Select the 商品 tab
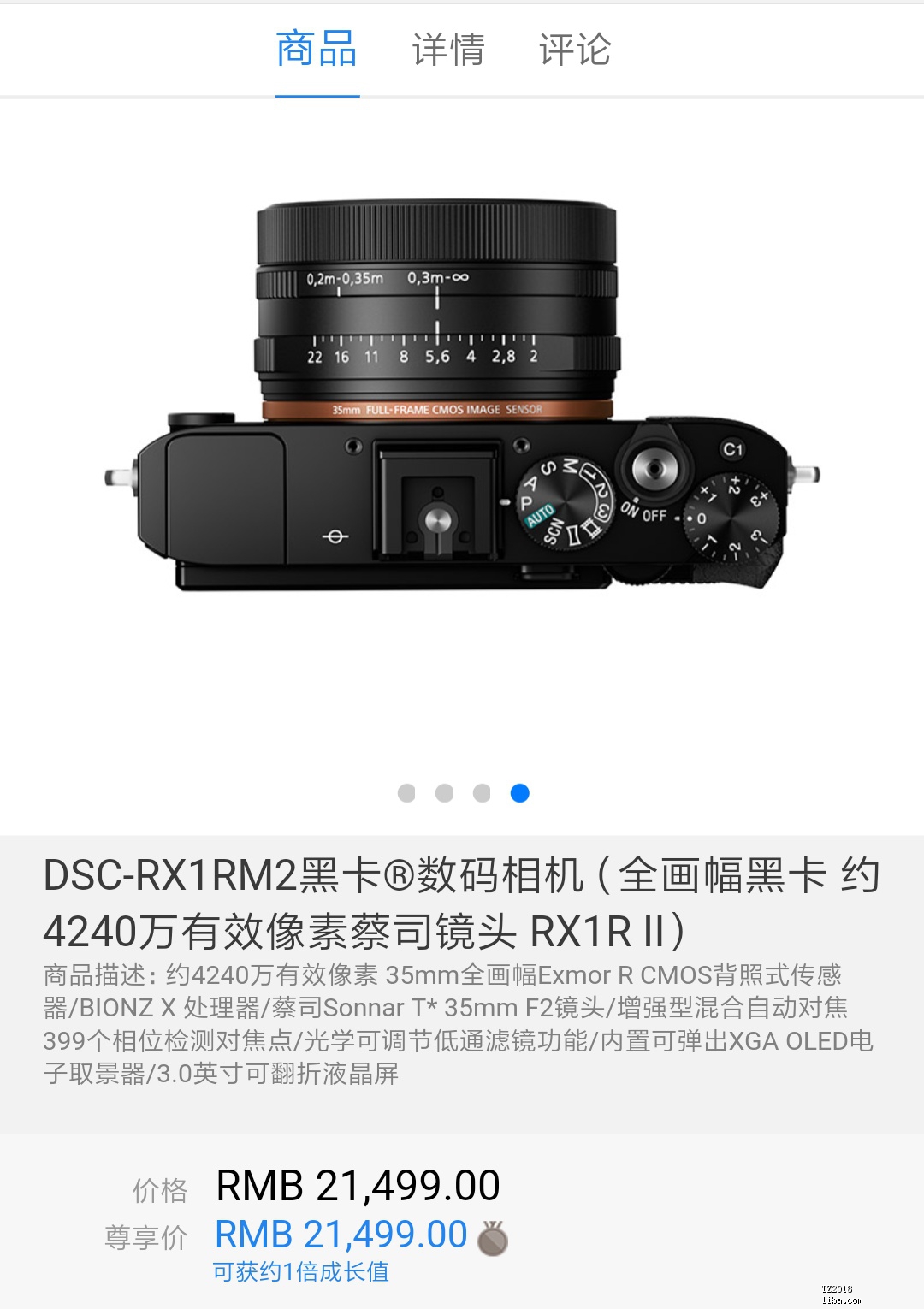 pyautogui.click(x=317, y=50)
